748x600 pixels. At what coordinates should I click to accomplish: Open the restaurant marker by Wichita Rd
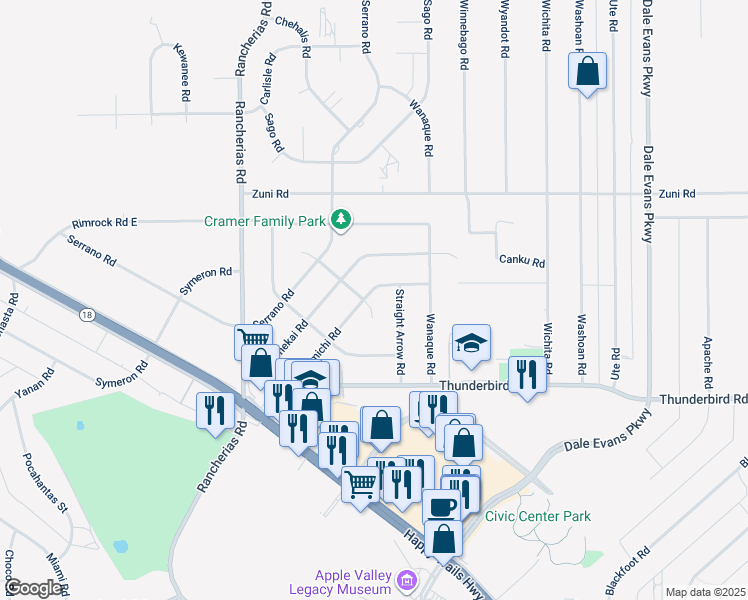tap(527, 374)
